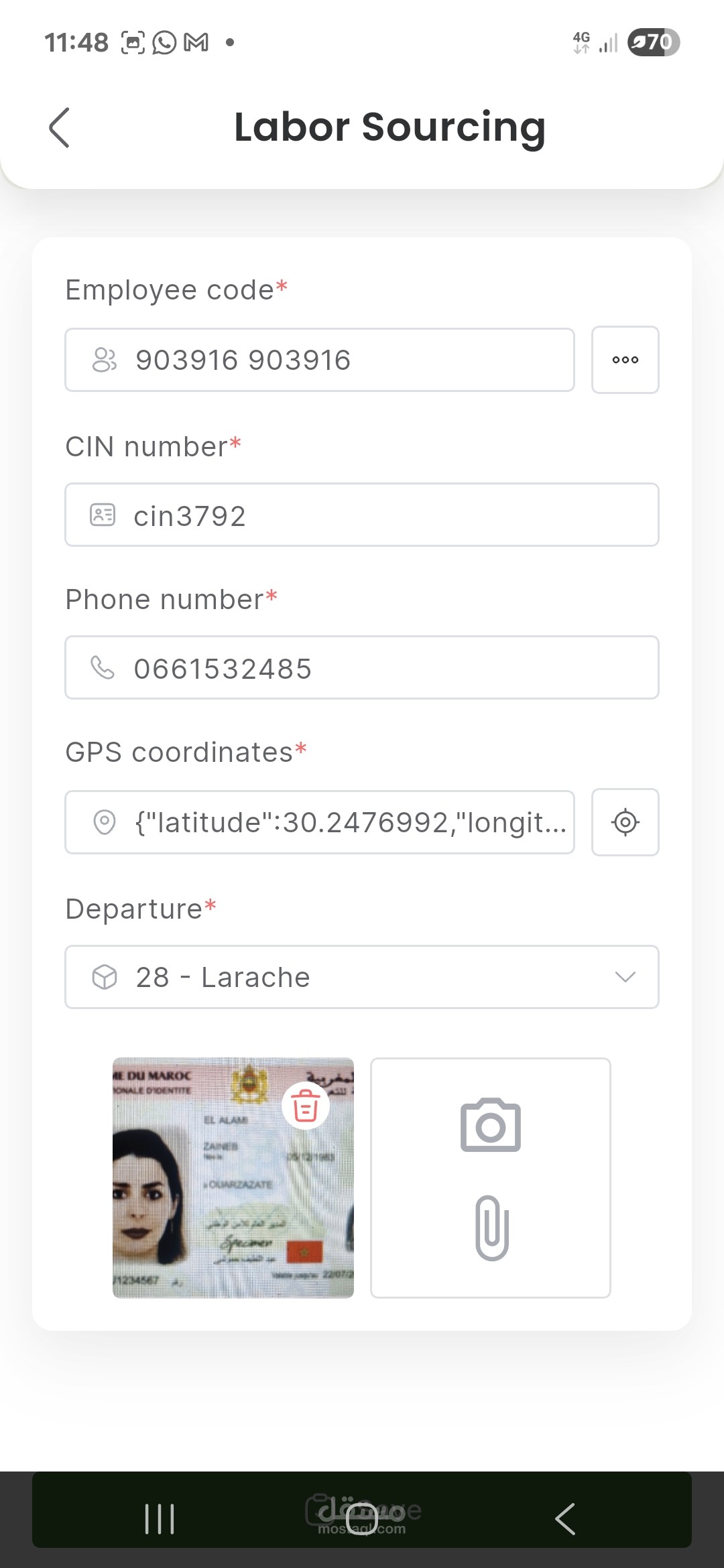This screenshot has width=724, height=1568.
Task: Tap the system home button
Action: [x=362, y=1518]
